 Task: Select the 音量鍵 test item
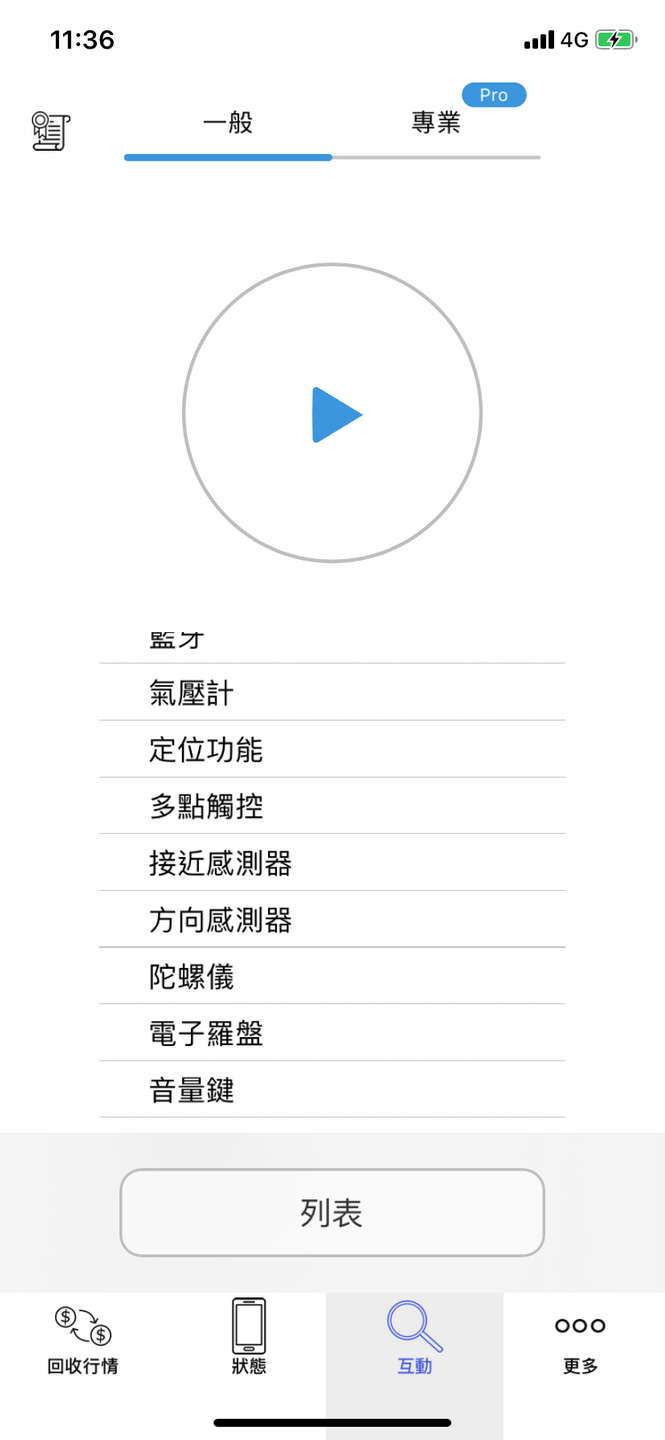pyautogui.click(x=332, y=1090)
